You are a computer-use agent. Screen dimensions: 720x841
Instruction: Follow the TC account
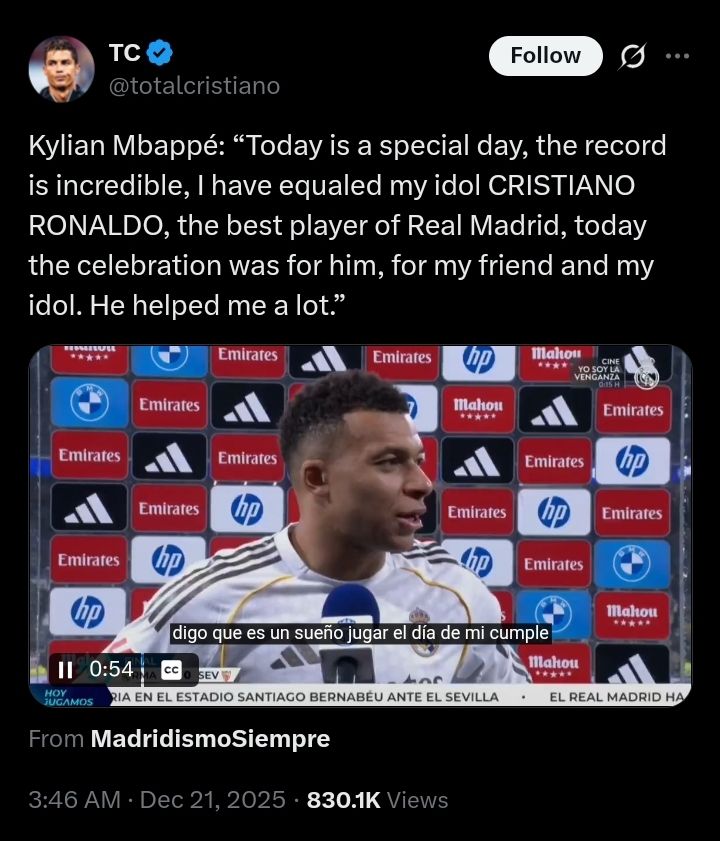(x=545, y=56)
